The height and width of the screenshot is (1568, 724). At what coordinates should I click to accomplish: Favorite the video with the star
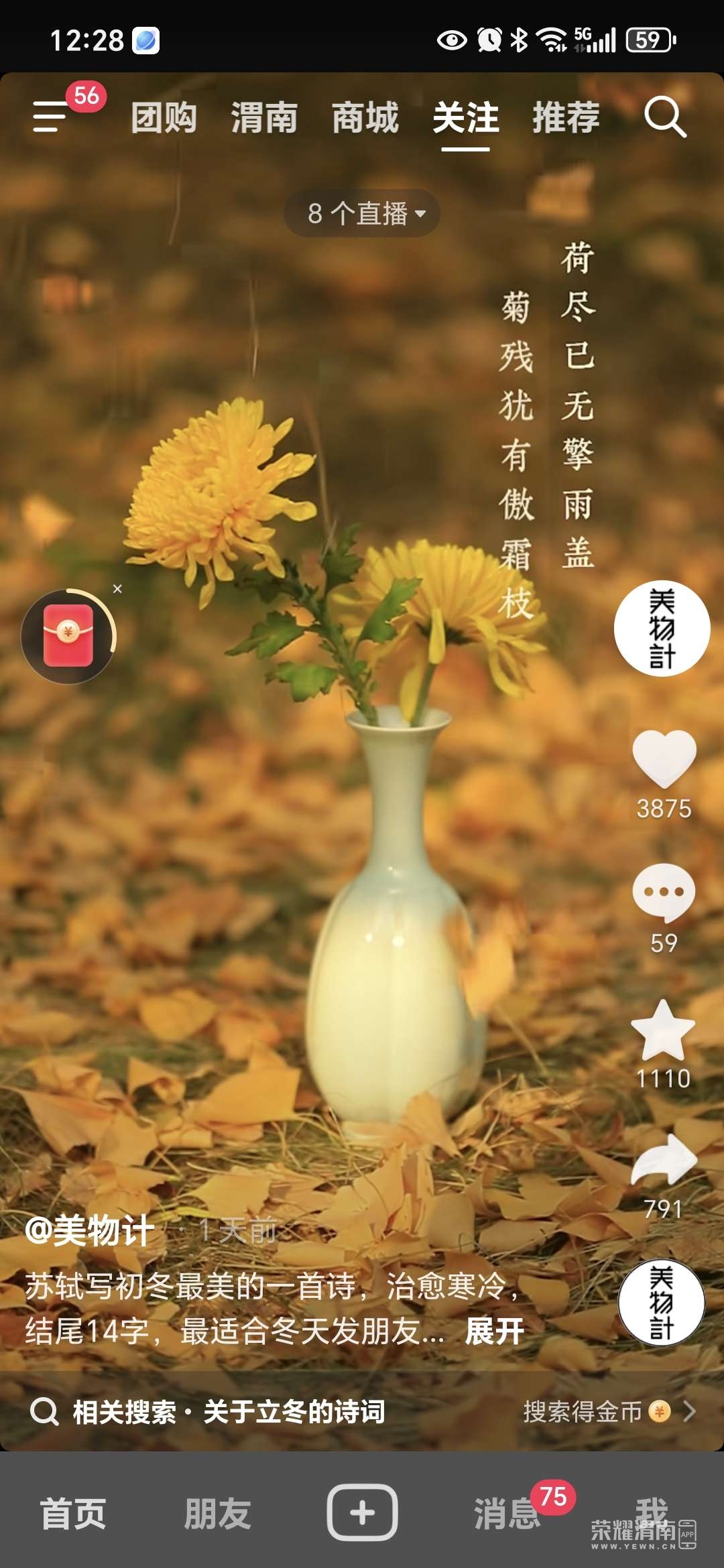[664, 1030]
